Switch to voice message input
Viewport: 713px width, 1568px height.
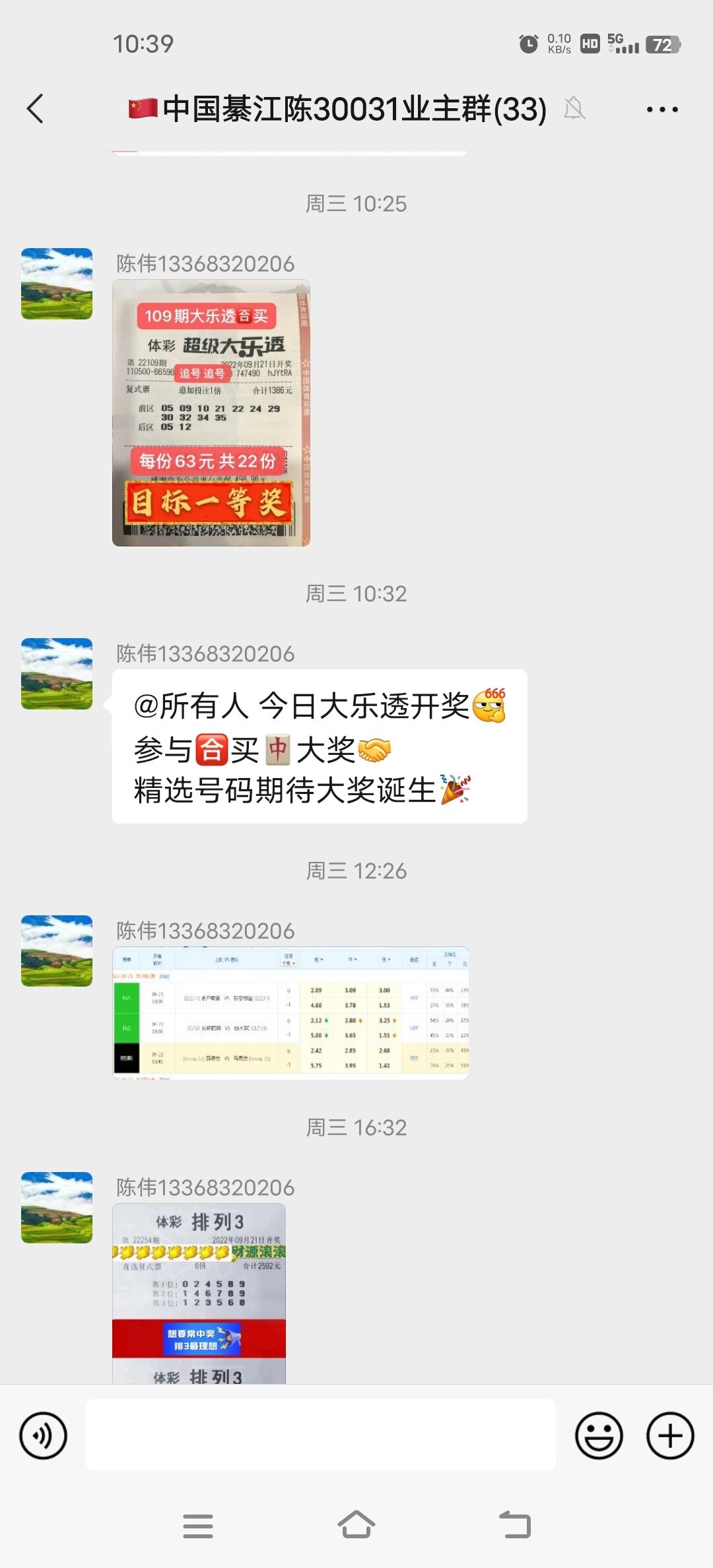click(44, 1435)
